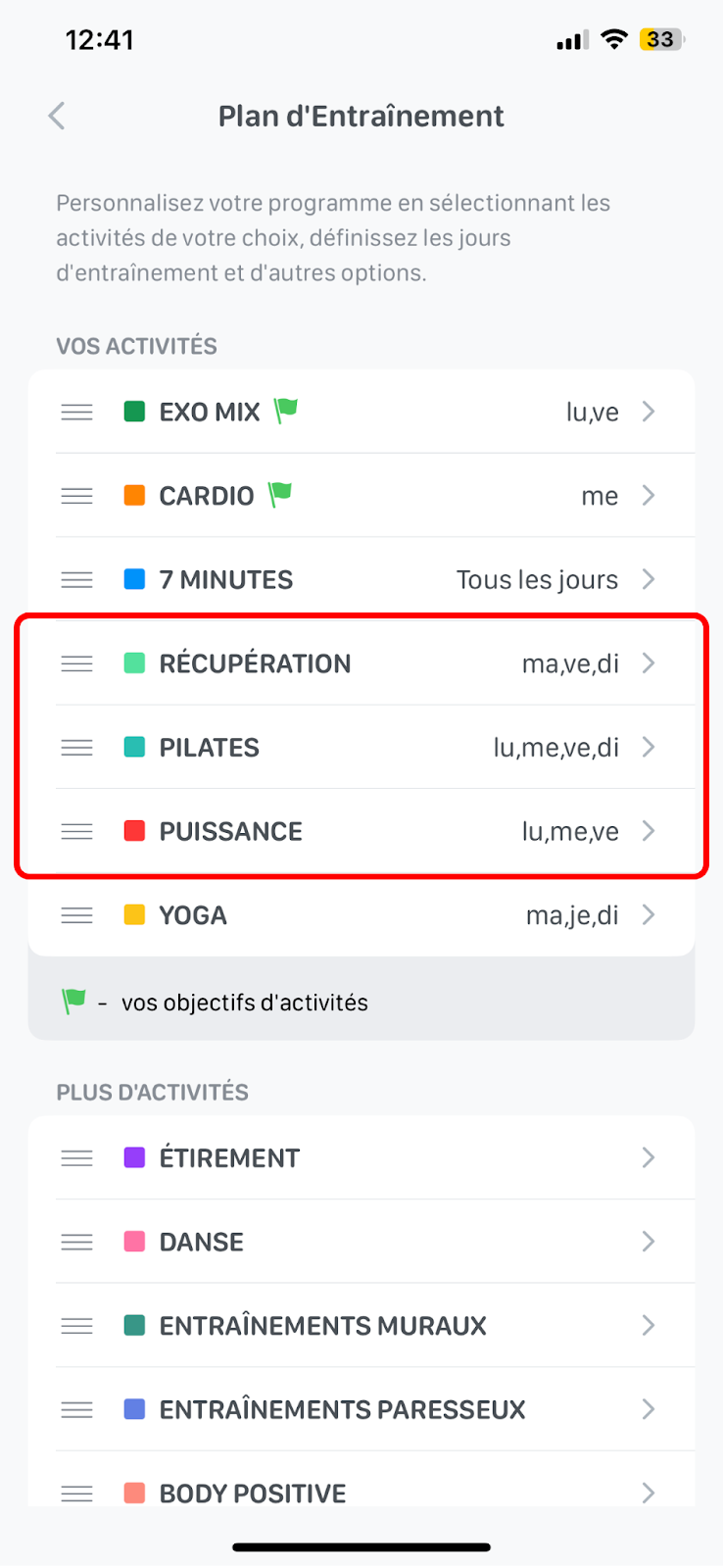The width and height of the screenshot is (723, 1568).
Task: Open the YOGA activity row
Action: [361, 915]
